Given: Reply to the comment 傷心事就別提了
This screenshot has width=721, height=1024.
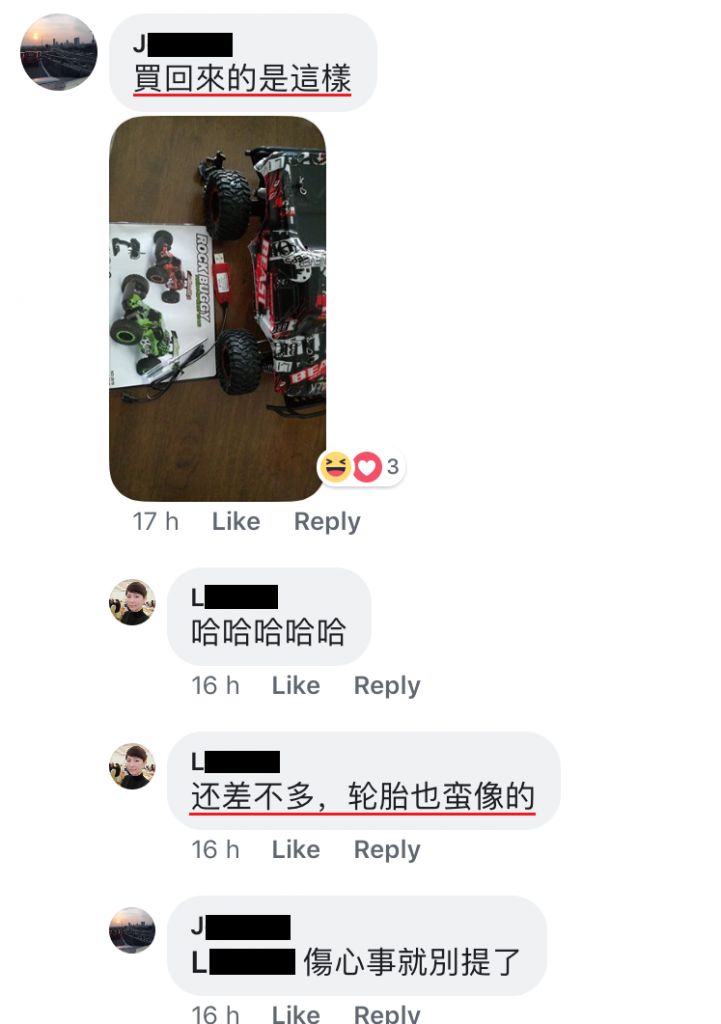Looking at the screenshot, I should [387, 1012].
